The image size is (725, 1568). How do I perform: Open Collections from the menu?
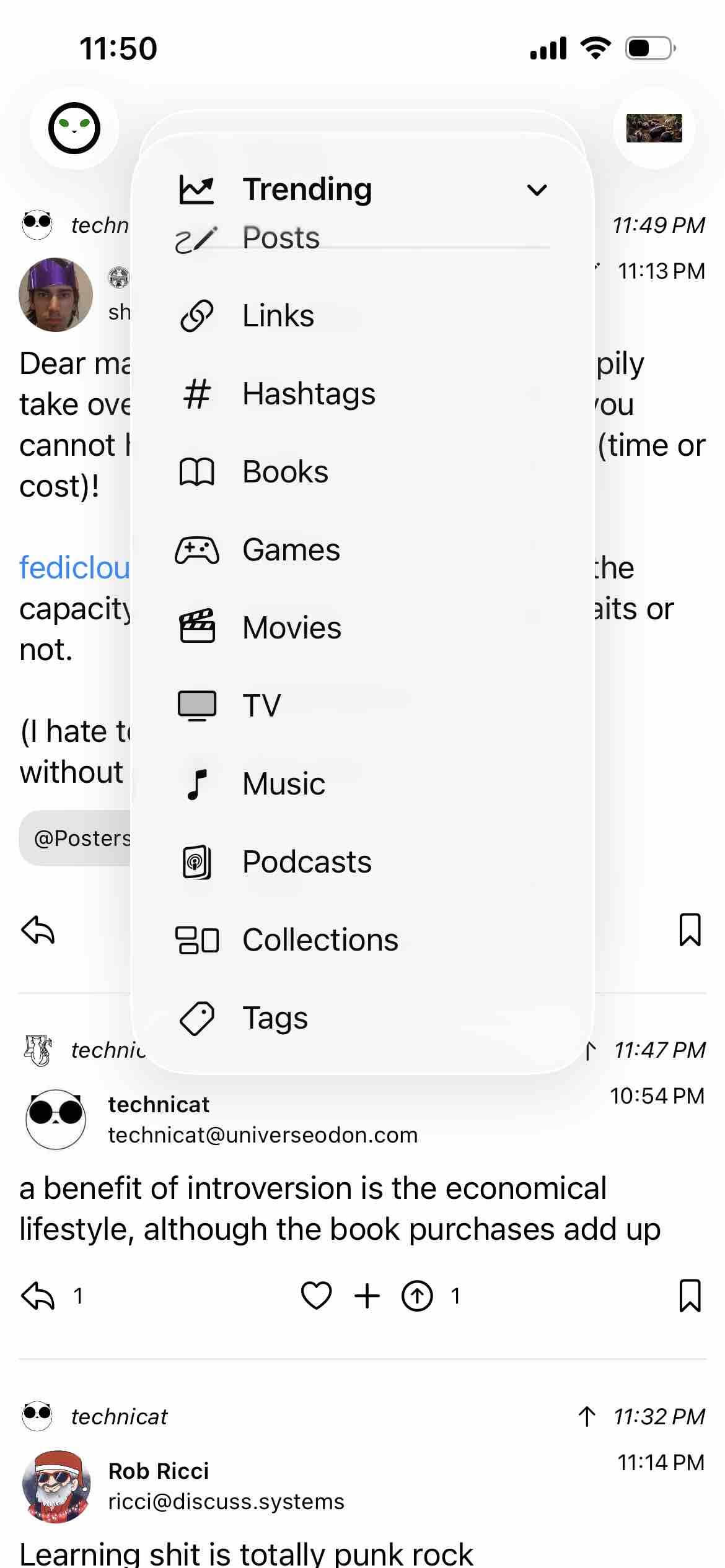pos(320,940)
